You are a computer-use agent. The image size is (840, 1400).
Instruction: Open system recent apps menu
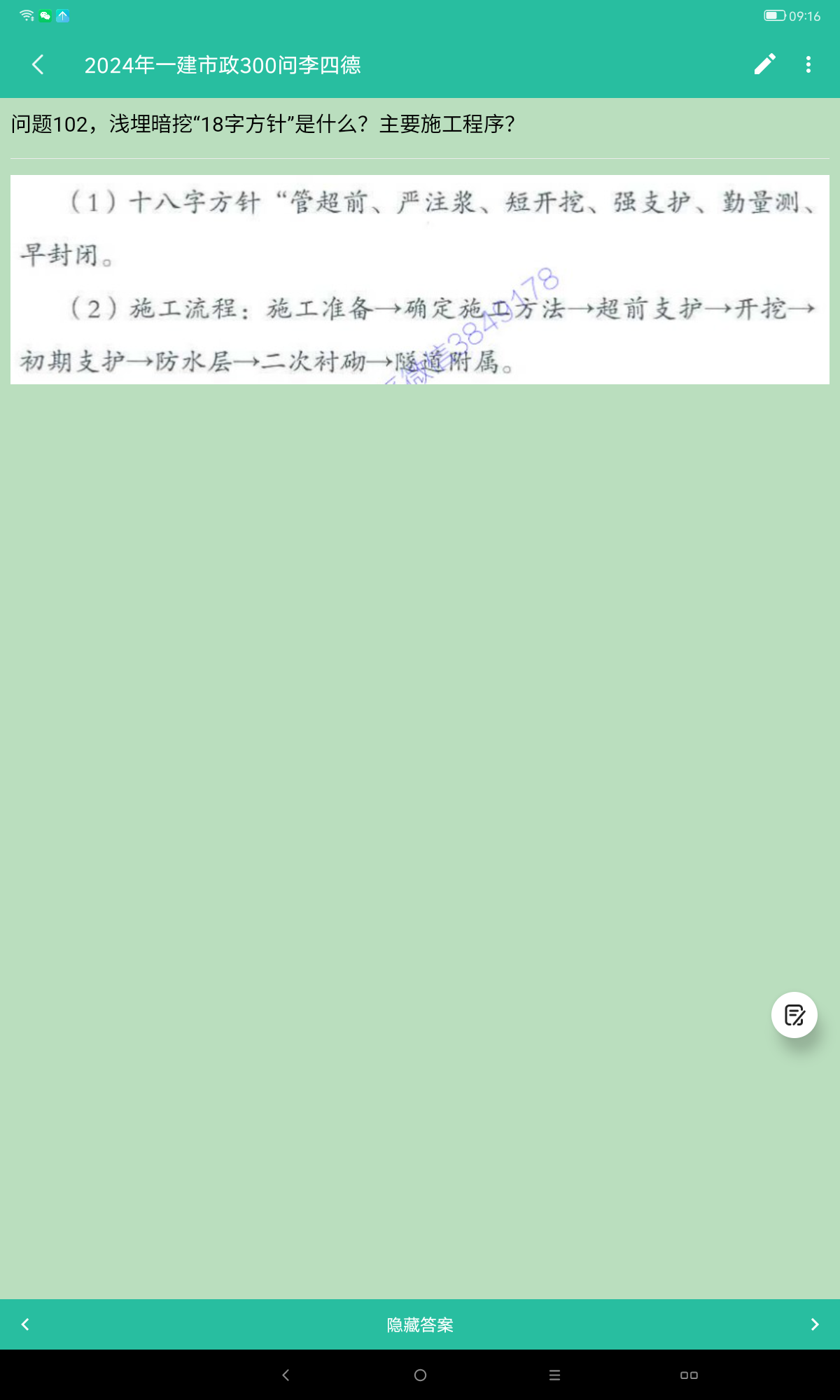point(554,1375)
